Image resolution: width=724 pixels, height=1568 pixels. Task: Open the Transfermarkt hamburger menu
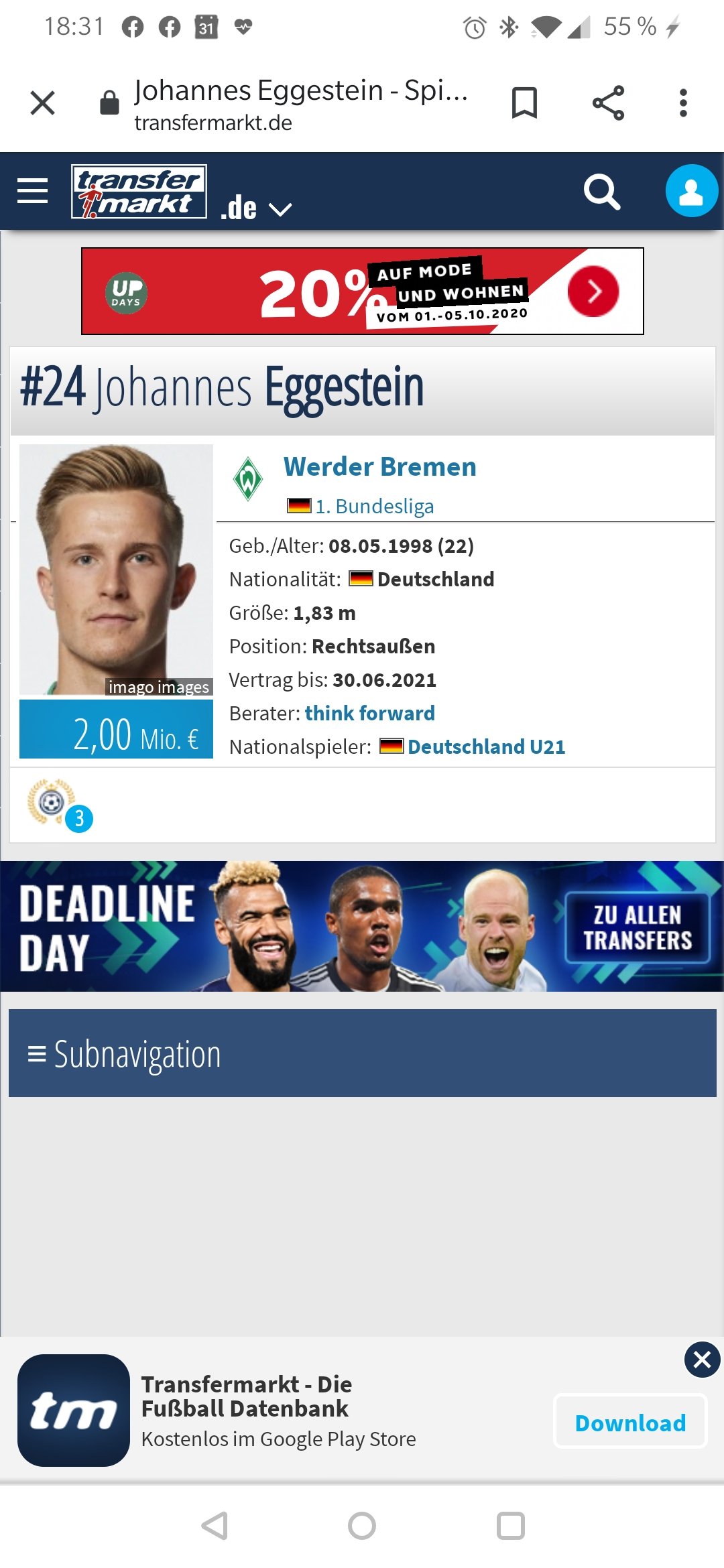(32, 192)
